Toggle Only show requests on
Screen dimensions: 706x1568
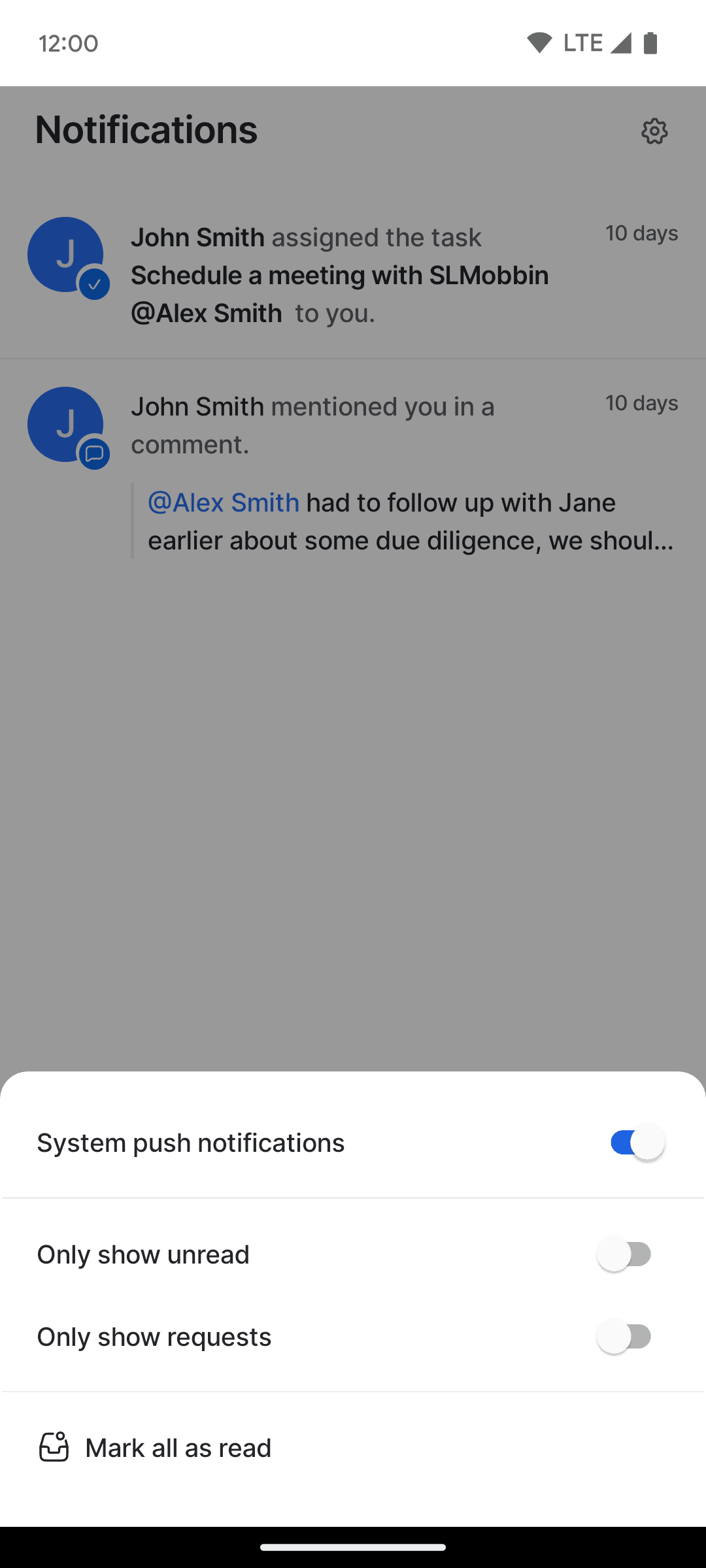[625, 1337]
